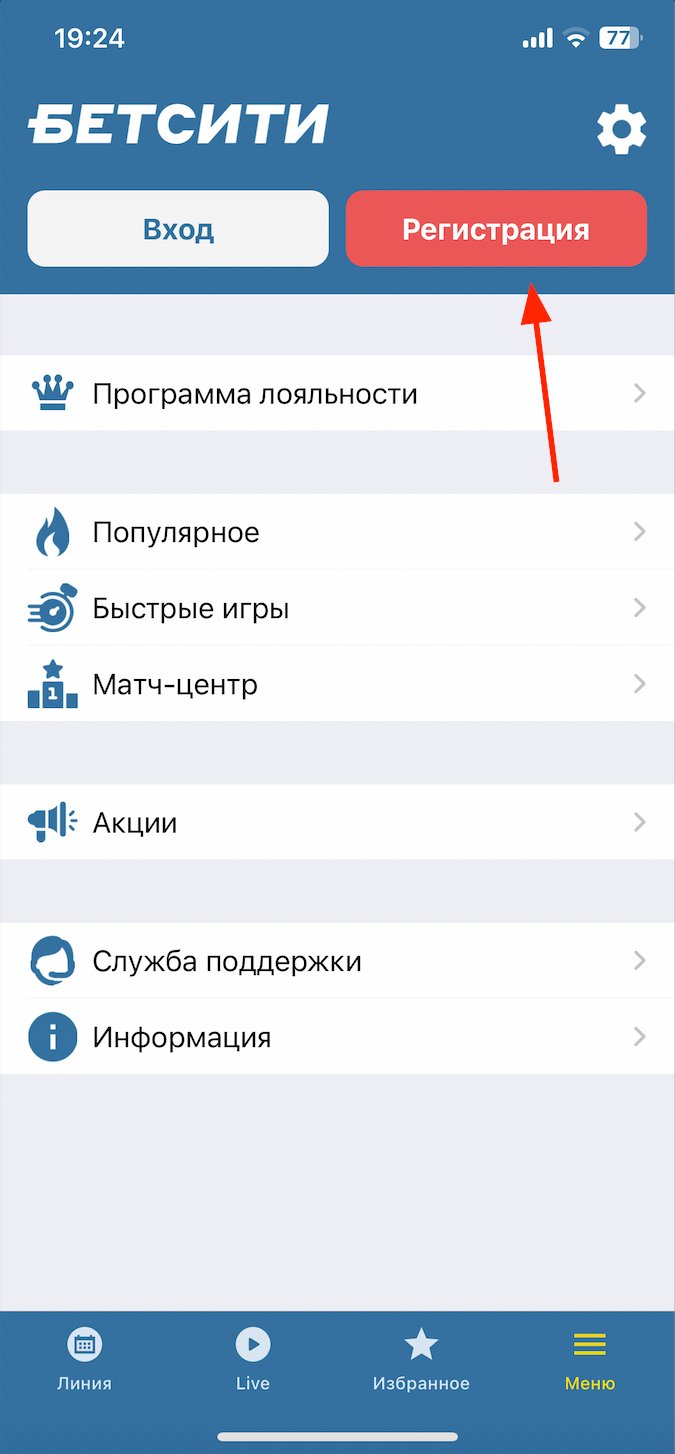Open the Популярное section
The width and height of the screenshot is (675, 1454).
(337, 532)
